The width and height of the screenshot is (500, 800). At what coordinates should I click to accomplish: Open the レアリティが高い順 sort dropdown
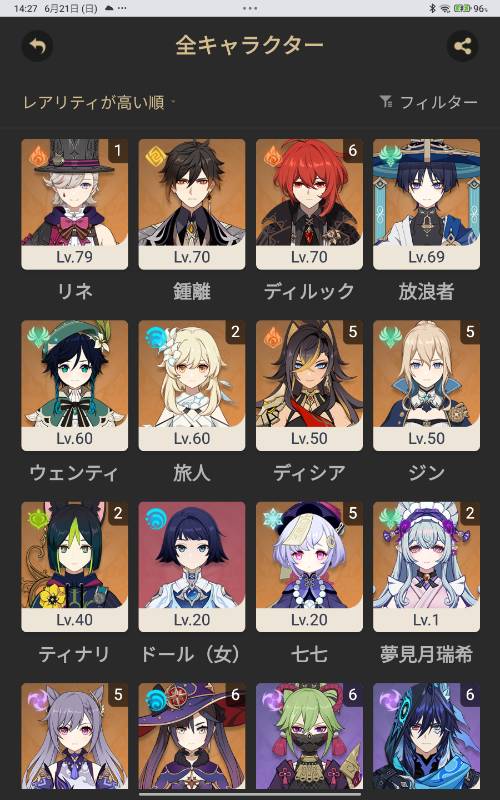pyautogui.click(x=99, y=103)
